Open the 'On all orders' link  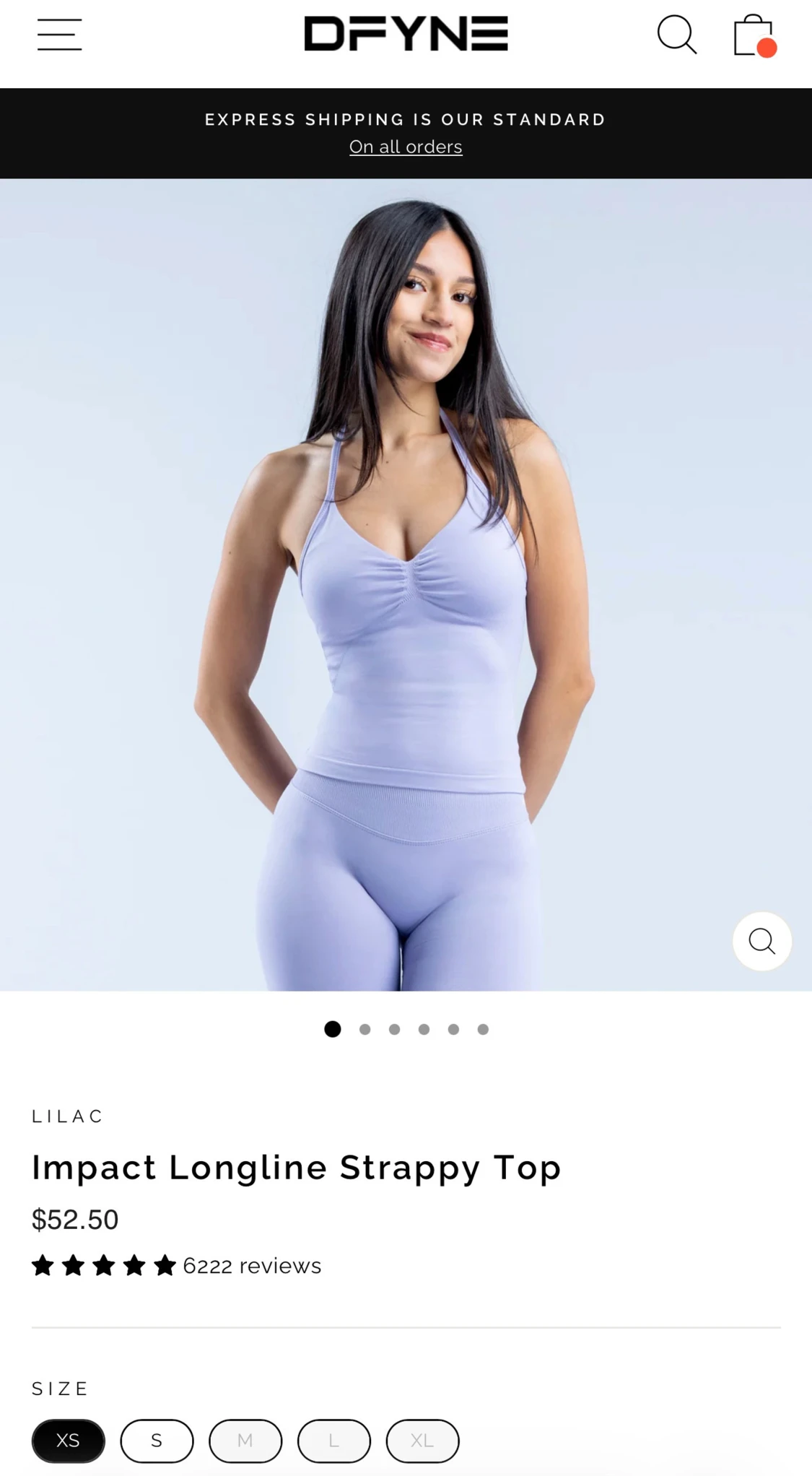point(406,147)
